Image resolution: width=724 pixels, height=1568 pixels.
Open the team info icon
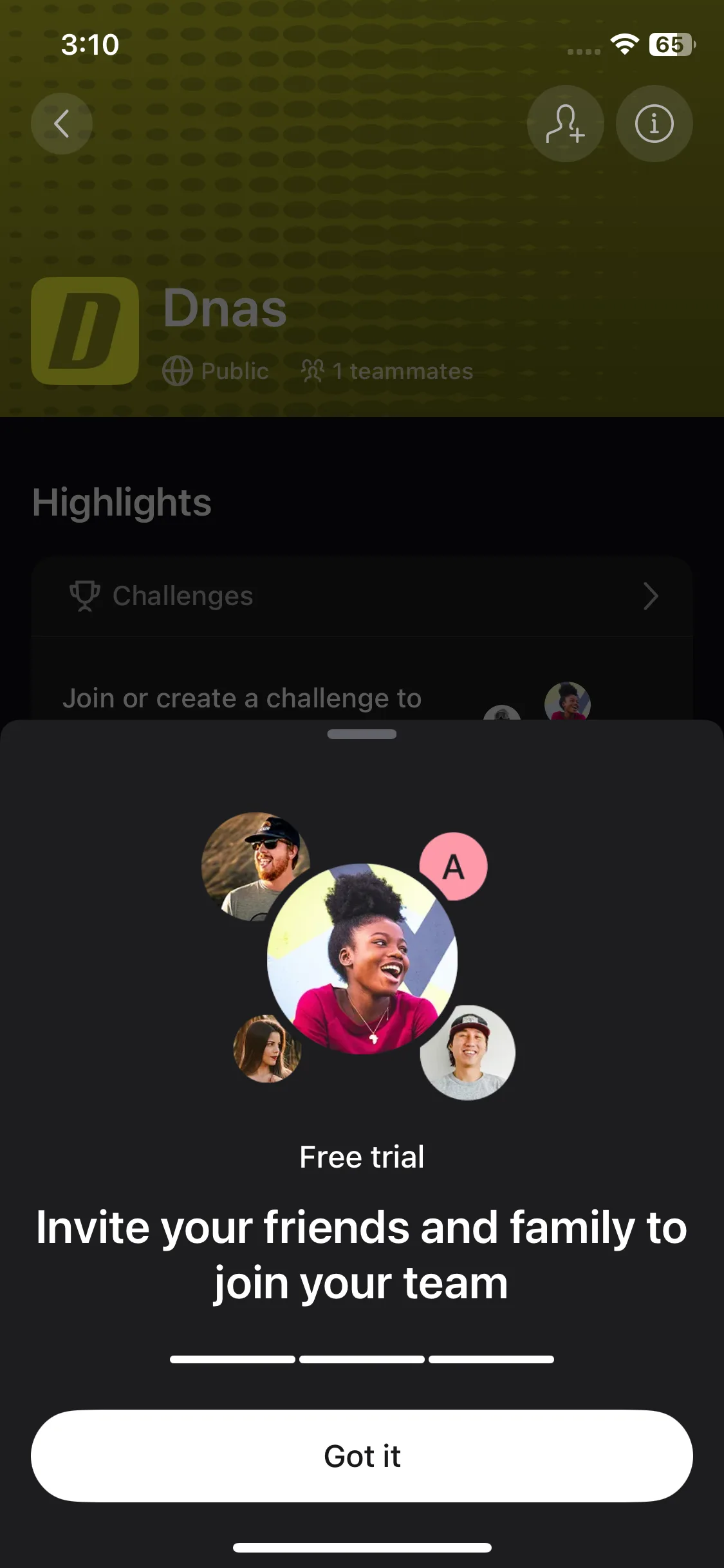point(654,124)
